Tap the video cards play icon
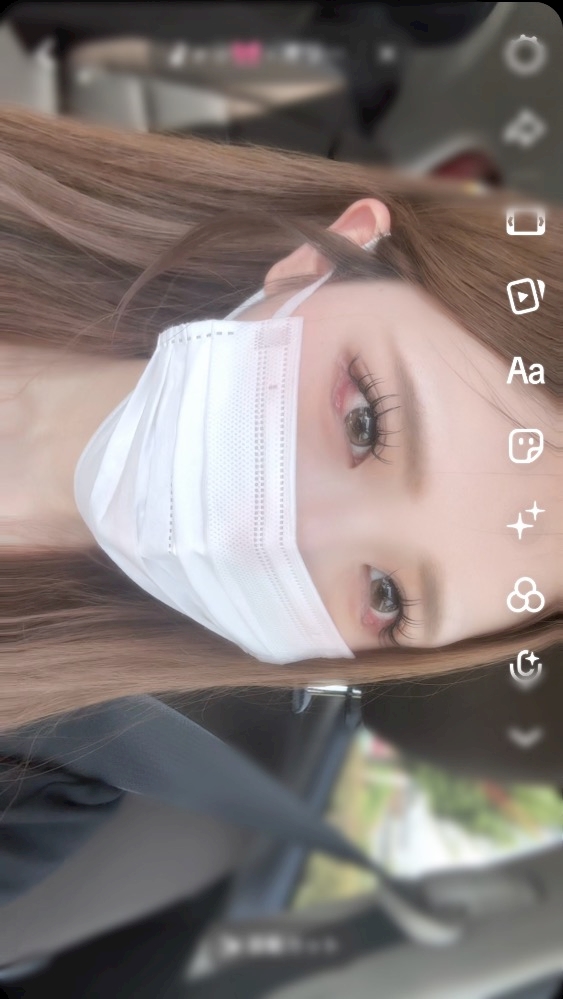563x999 pixels. click(x=525, y=296)
